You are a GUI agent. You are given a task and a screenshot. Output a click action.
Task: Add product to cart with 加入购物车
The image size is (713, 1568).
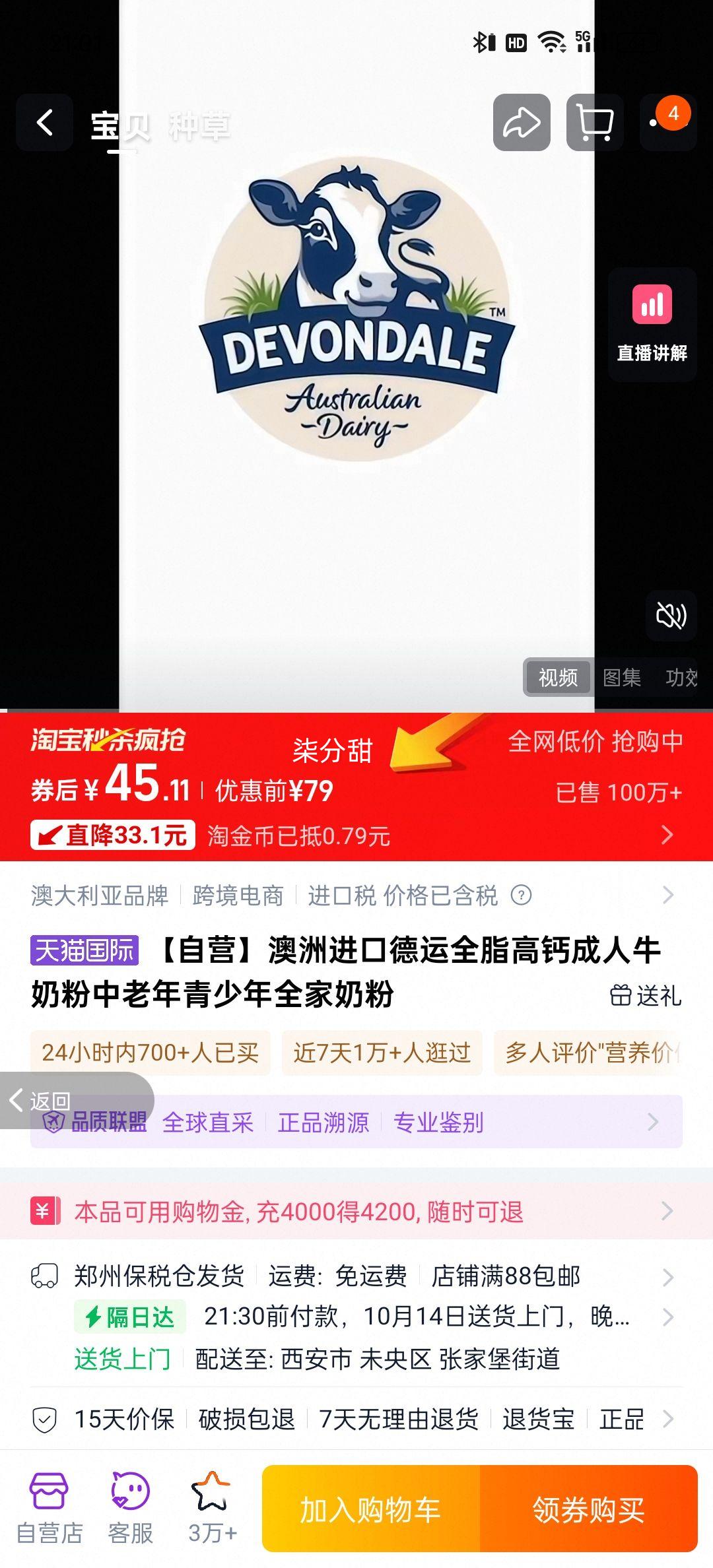[x=370, y=1510]
